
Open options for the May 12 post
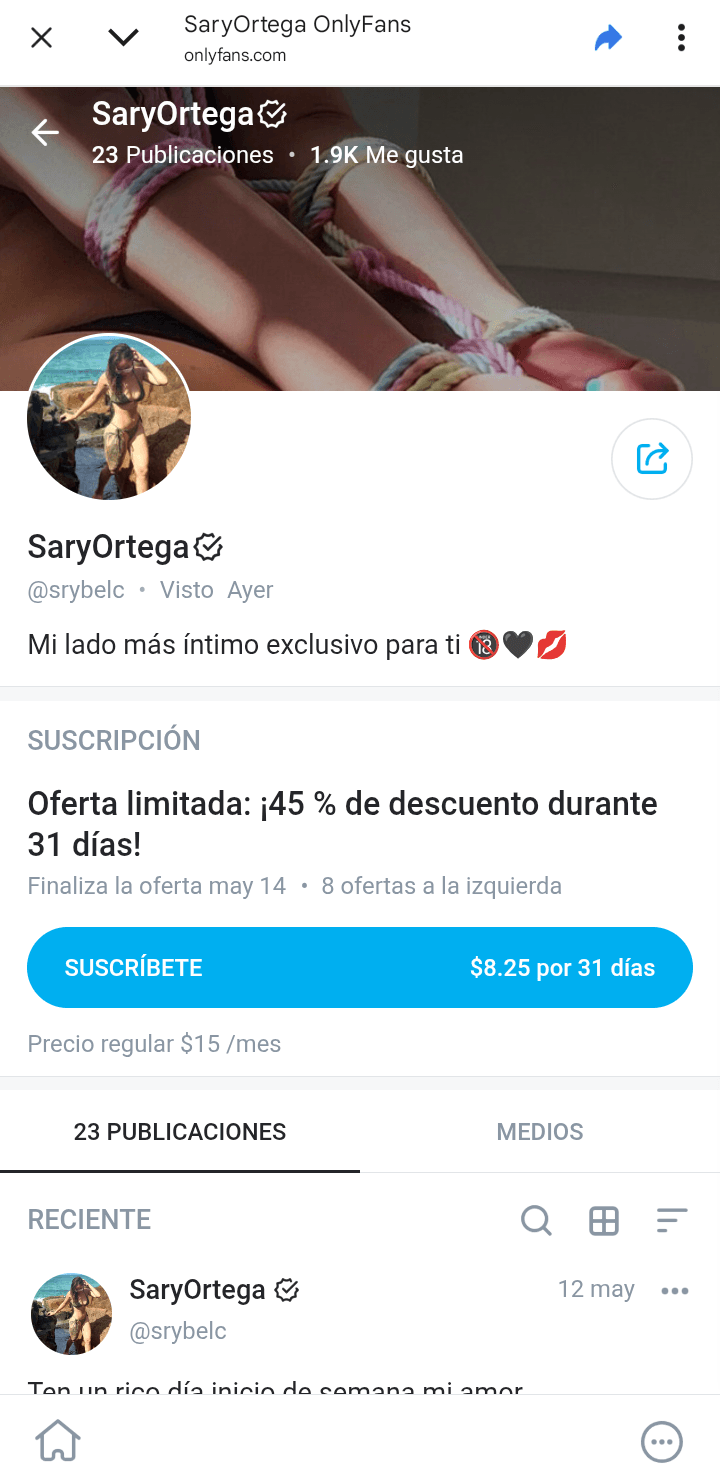(675, 1290)
